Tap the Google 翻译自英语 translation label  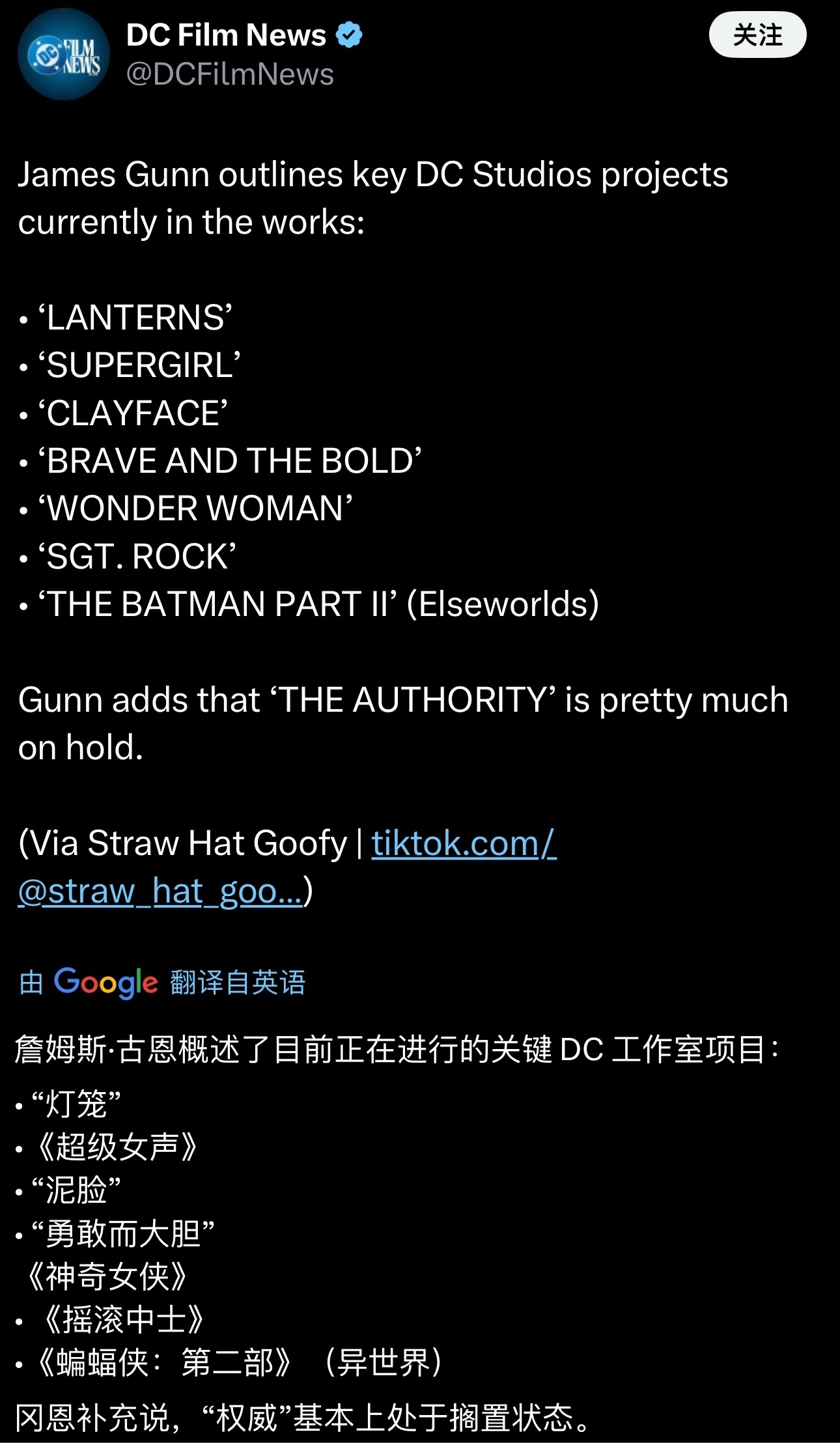click(162, 982)
